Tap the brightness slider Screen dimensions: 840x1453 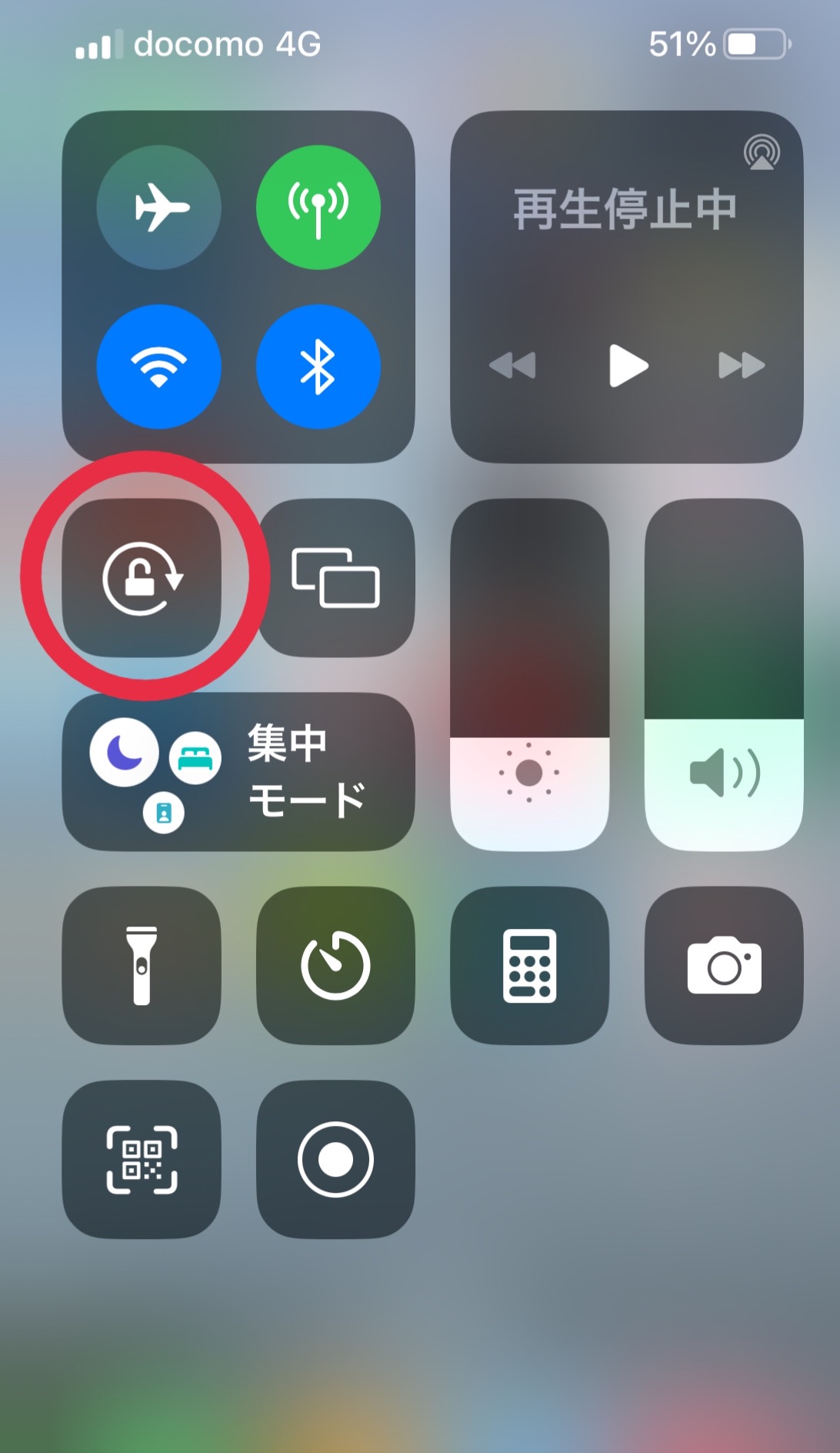(529, 675)
